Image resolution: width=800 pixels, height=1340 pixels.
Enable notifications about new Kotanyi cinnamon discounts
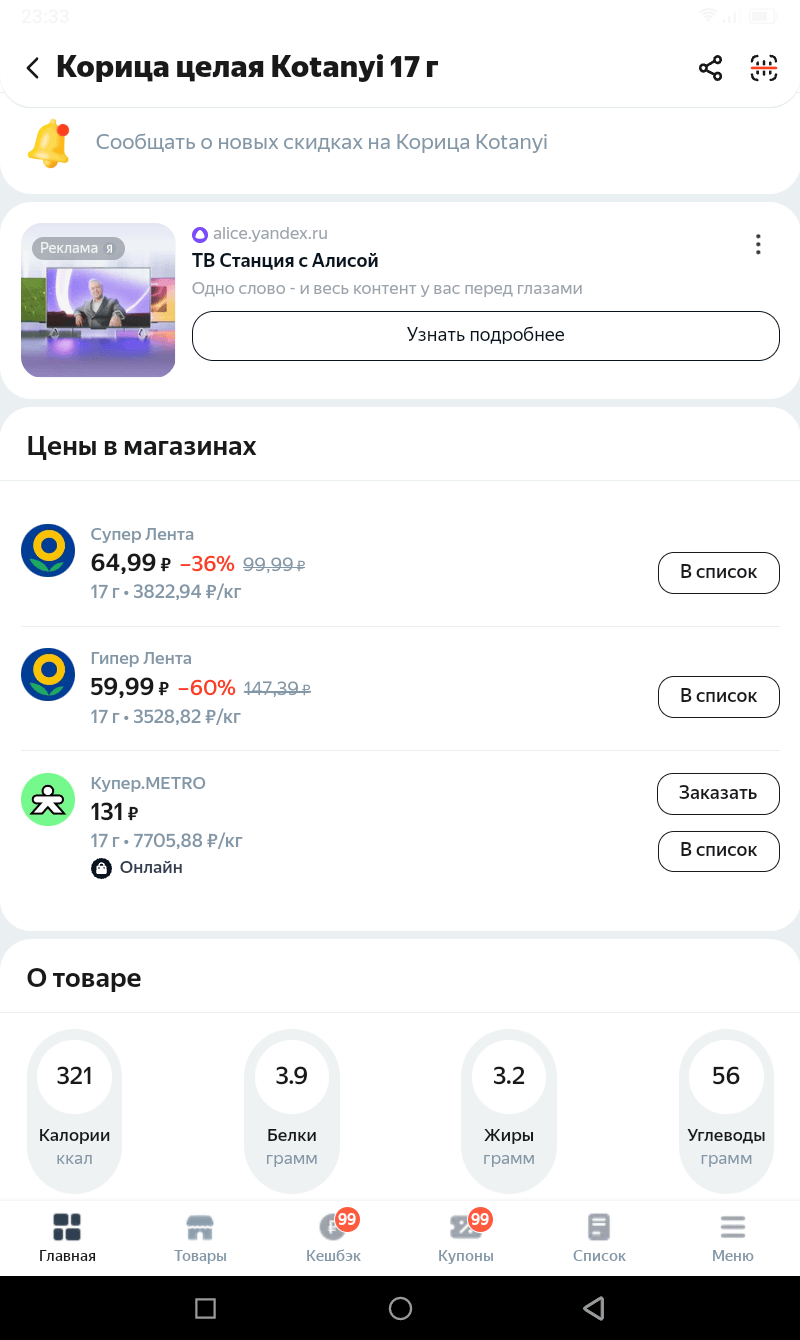(x=320, y=142)
